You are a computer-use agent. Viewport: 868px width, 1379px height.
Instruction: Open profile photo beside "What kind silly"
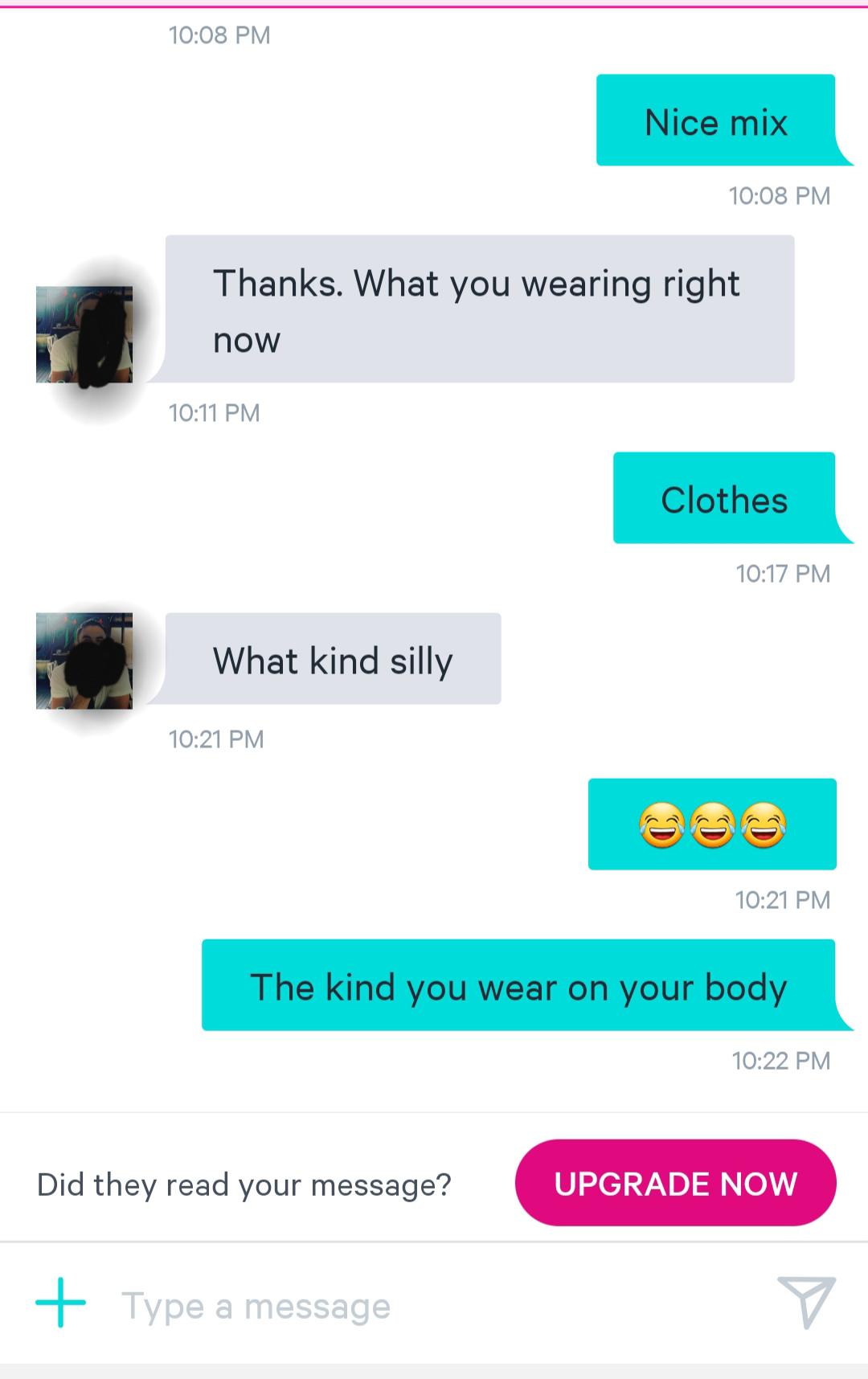pyautogui.click(x=84, y=661)
